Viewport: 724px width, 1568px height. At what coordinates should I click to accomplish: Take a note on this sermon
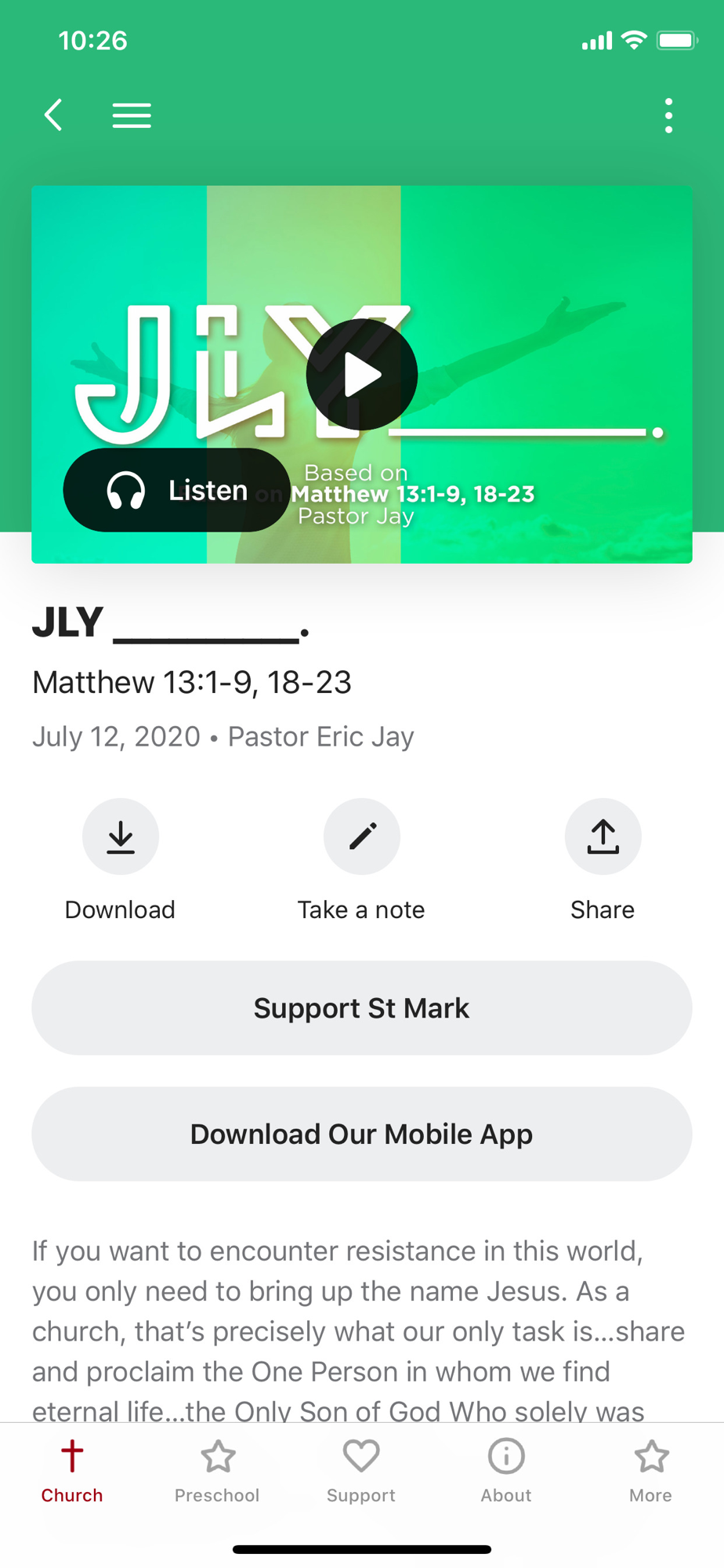361,860
